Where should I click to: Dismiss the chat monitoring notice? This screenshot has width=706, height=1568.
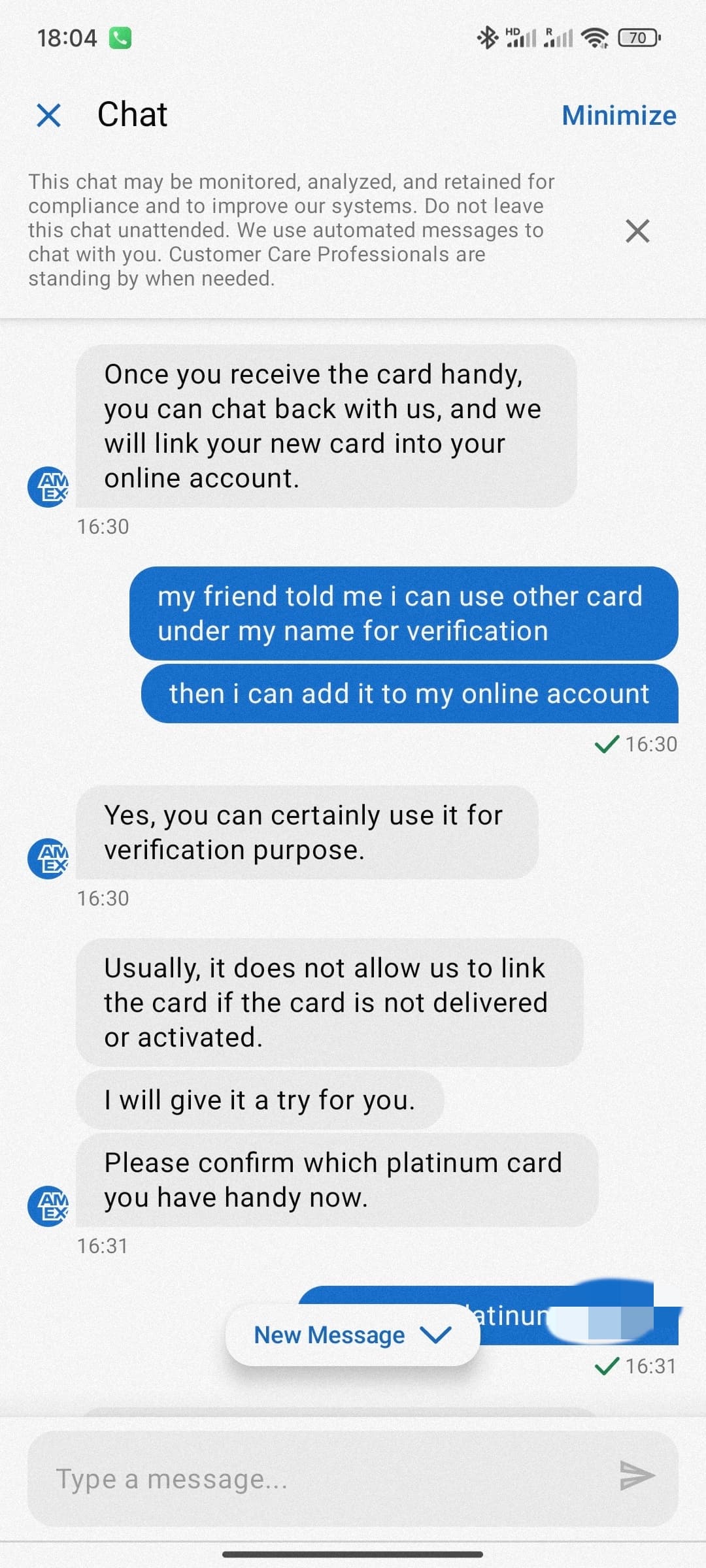(637, 231)
